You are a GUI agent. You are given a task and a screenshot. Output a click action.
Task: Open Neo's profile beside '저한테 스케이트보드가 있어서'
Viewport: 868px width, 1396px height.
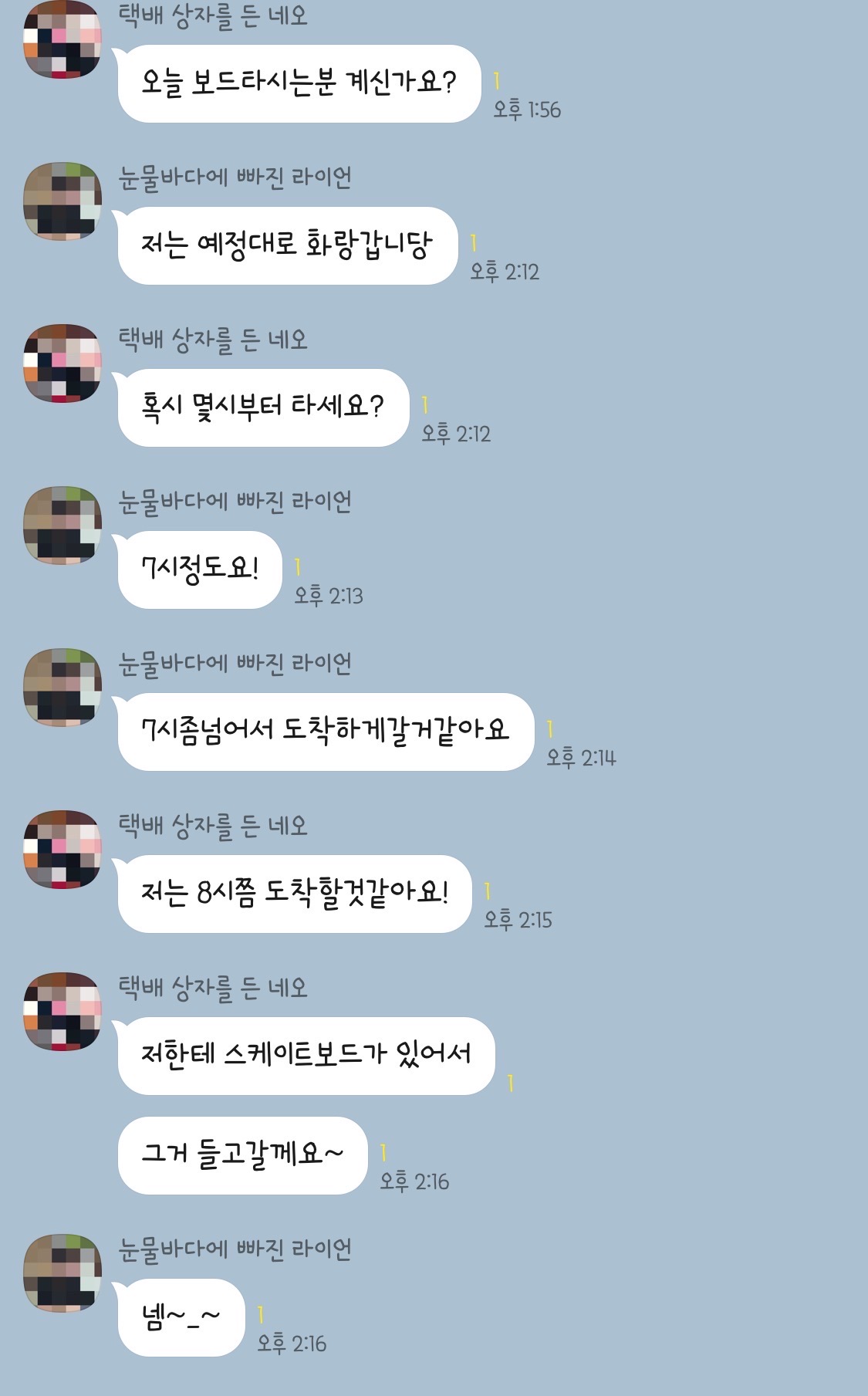tap(62, 1012)
